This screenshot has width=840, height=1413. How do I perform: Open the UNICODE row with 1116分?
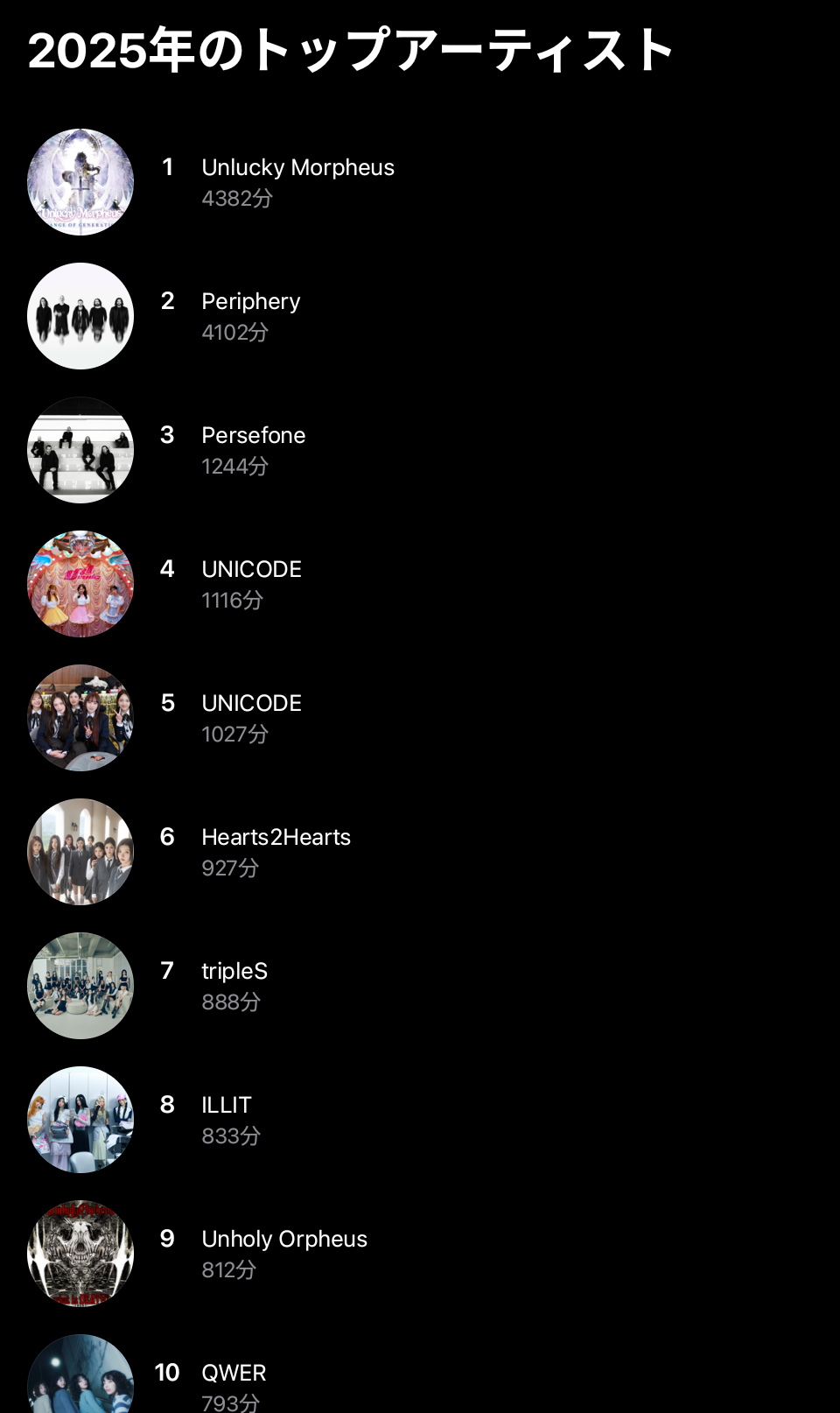pyautogui.click(x=251, y=570)
